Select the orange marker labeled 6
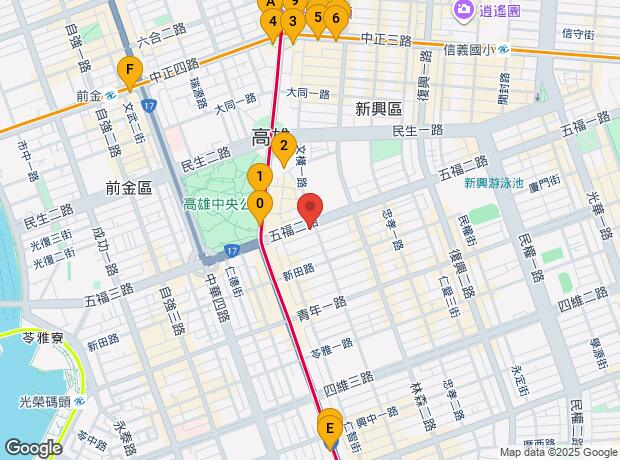The height and width of the screenshot is (460, 620). click(x=336, y=18)
